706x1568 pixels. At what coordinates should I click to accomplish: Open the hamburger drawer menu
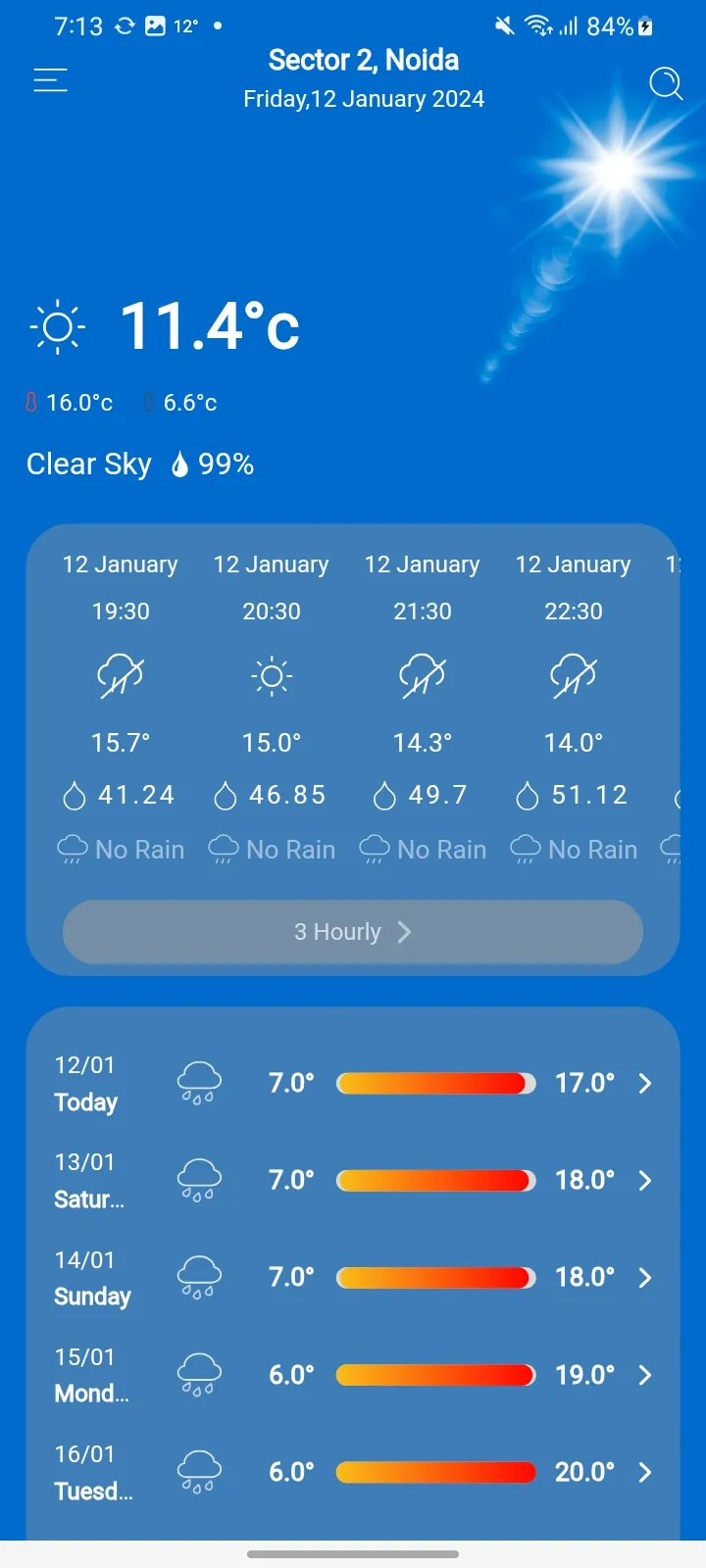[x=50, y=80]
